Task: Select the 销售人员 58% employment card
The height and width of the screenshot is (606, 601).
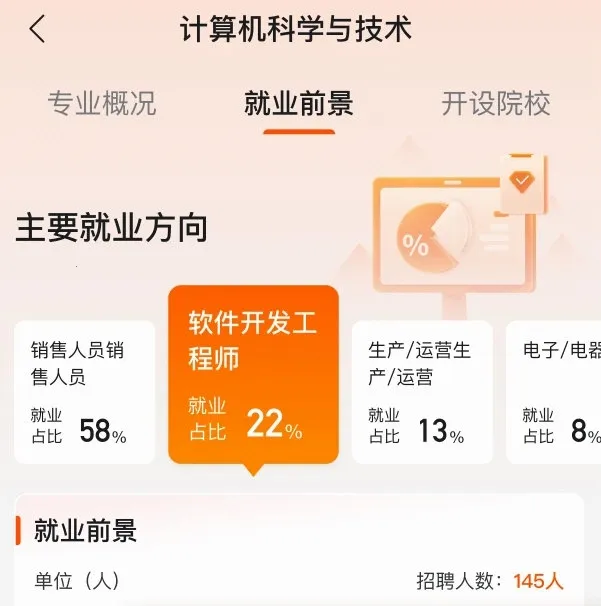Action: pyautogui.click(x=84, y=393)
